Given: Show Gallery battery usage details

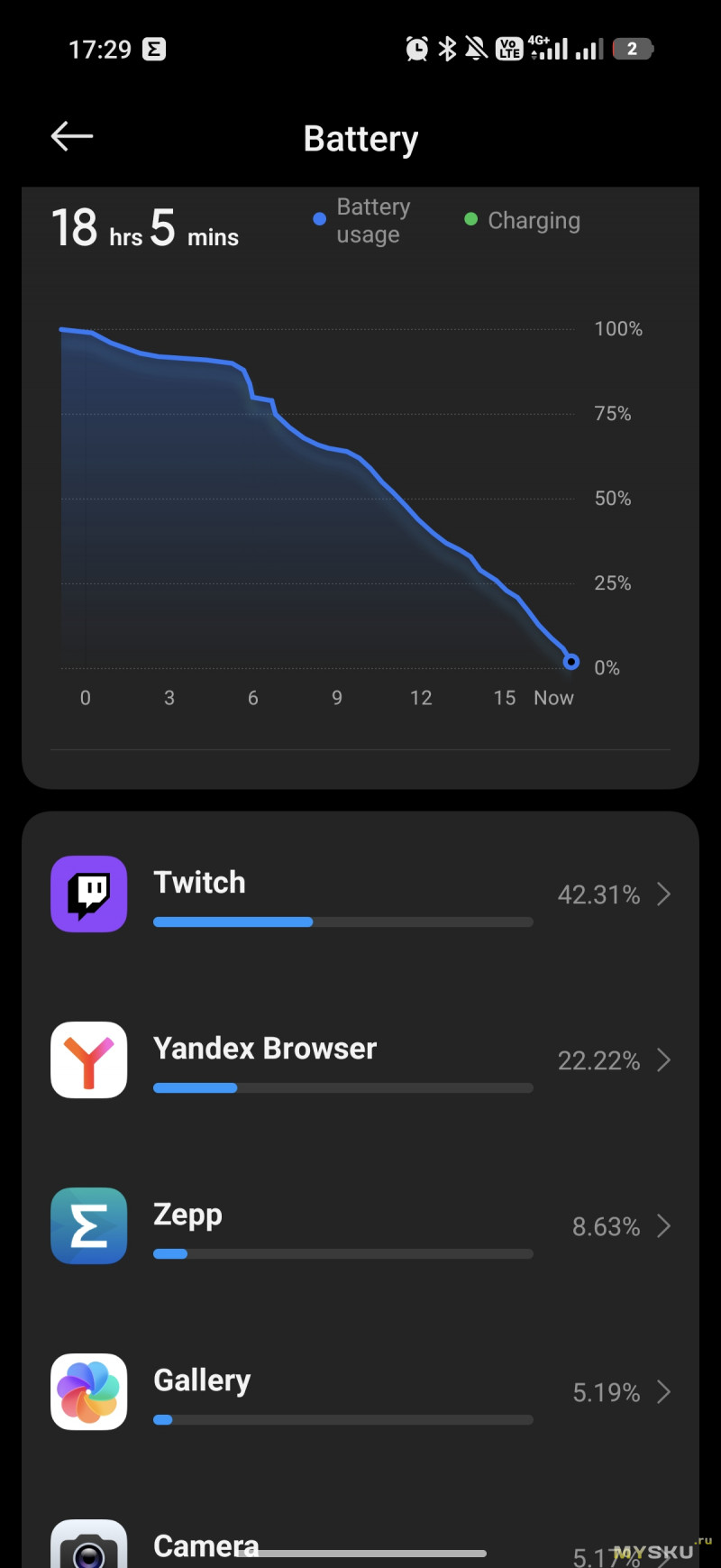Looking at the screenshot, I should click(360, 1392).
